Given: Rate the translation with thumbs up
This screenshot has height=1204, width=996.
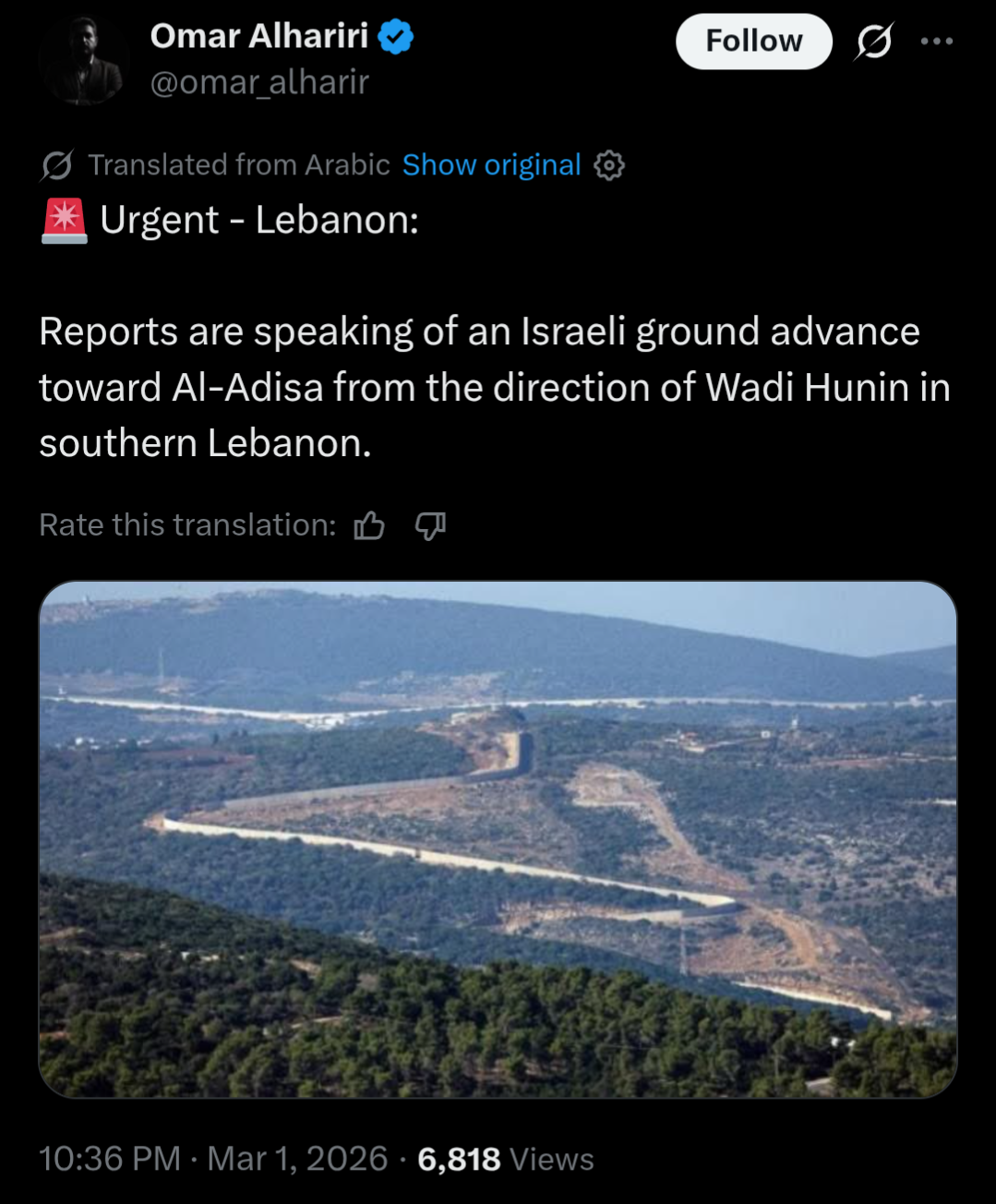Looking at the screenshot, I should coord(369,525).
